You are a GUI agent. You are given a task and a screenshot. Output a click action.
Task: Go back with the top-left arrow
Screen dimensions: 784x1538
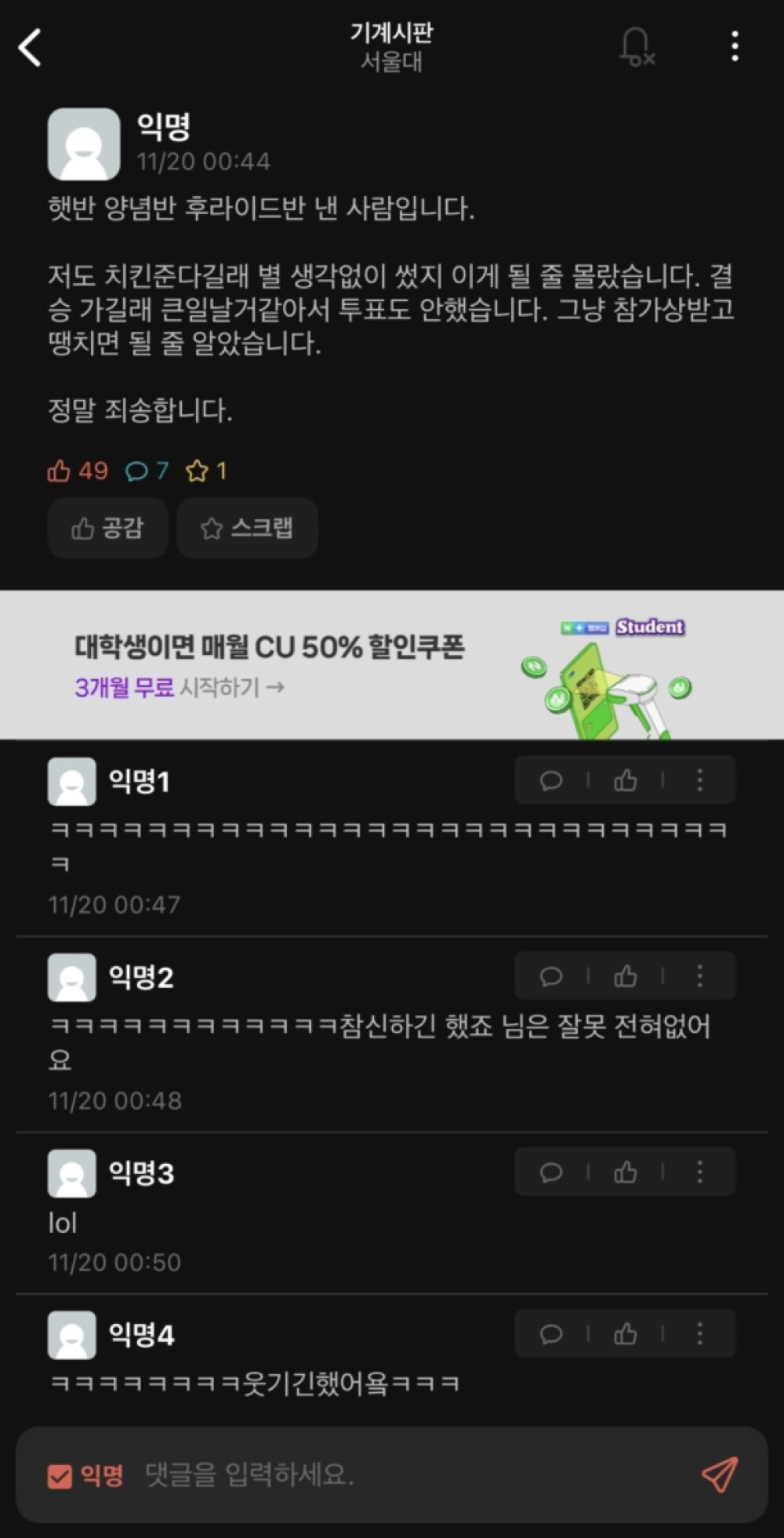[30, 48]
